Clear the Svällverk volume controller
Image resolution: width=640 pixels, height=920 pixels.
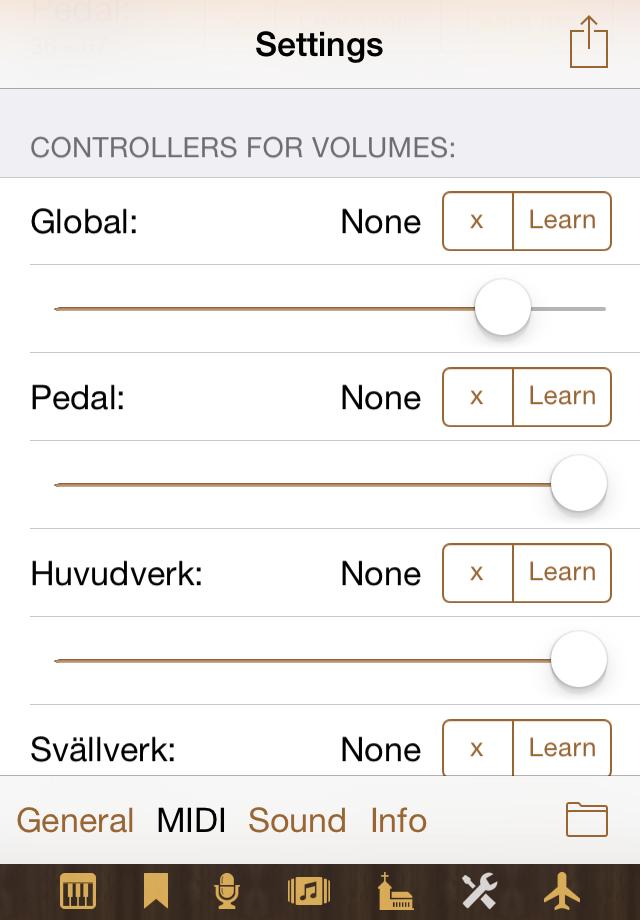coord(477,748)
